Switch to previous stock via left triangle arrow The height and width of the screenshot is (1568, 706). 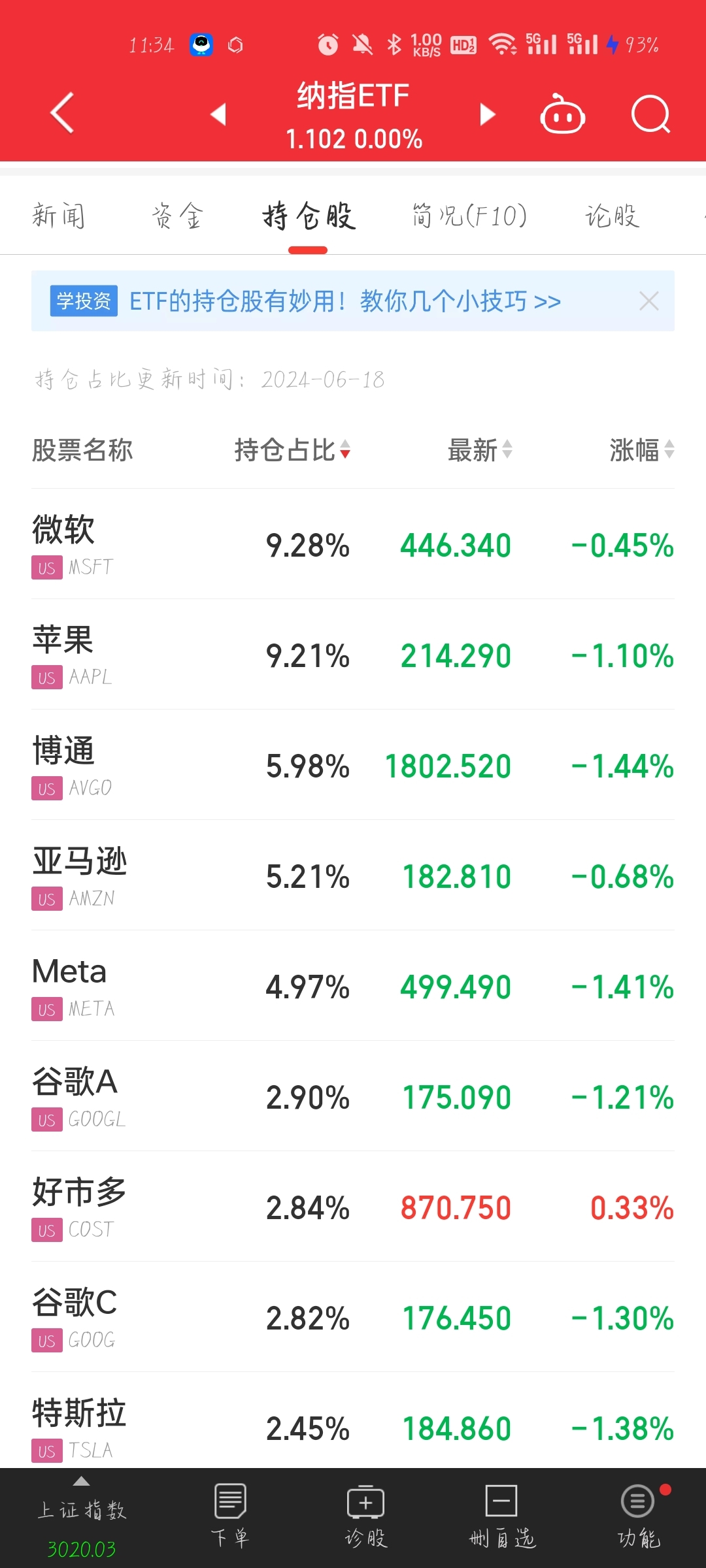219,112
